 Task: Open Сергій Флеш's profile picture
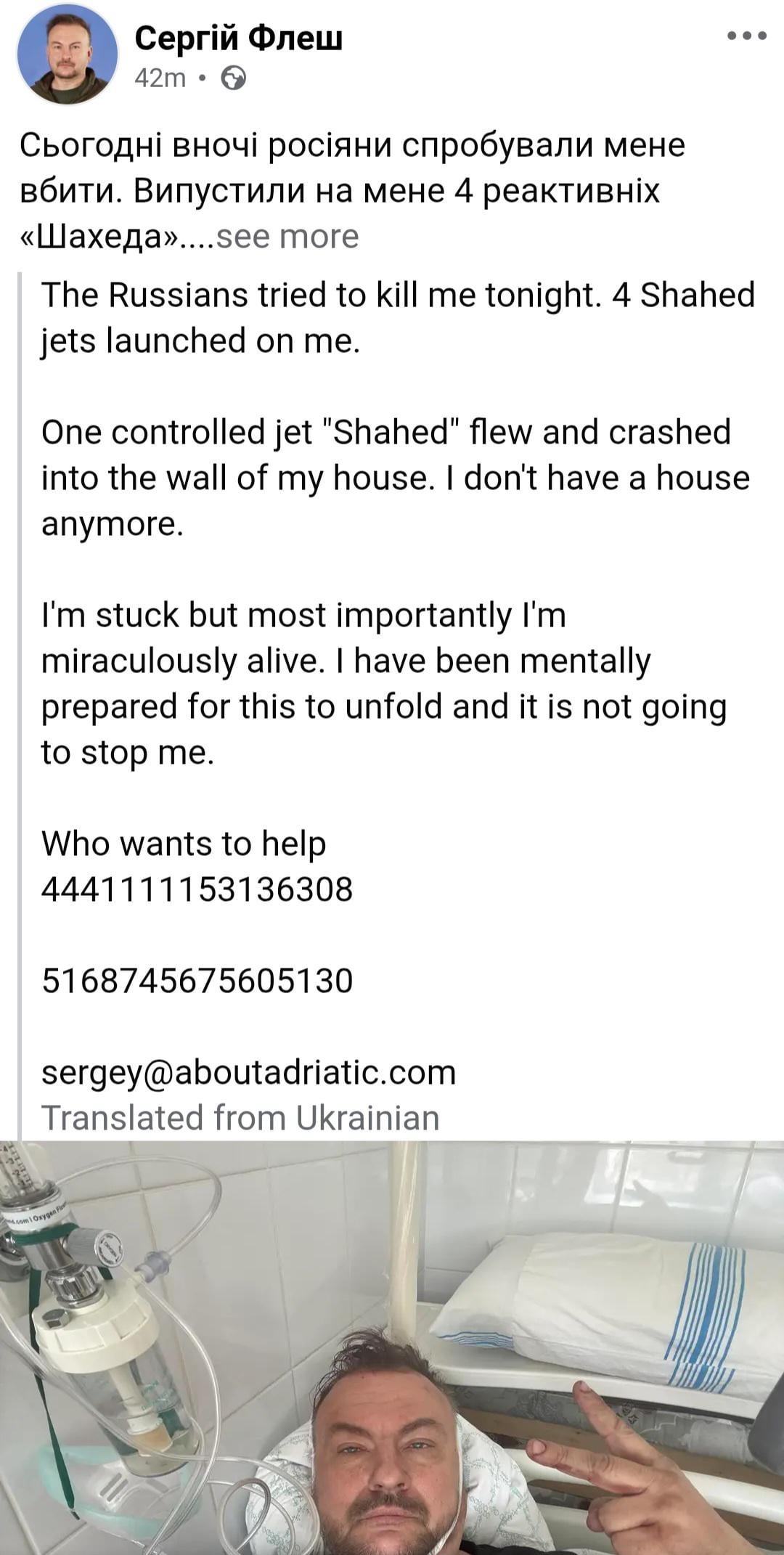pos(67,58)
